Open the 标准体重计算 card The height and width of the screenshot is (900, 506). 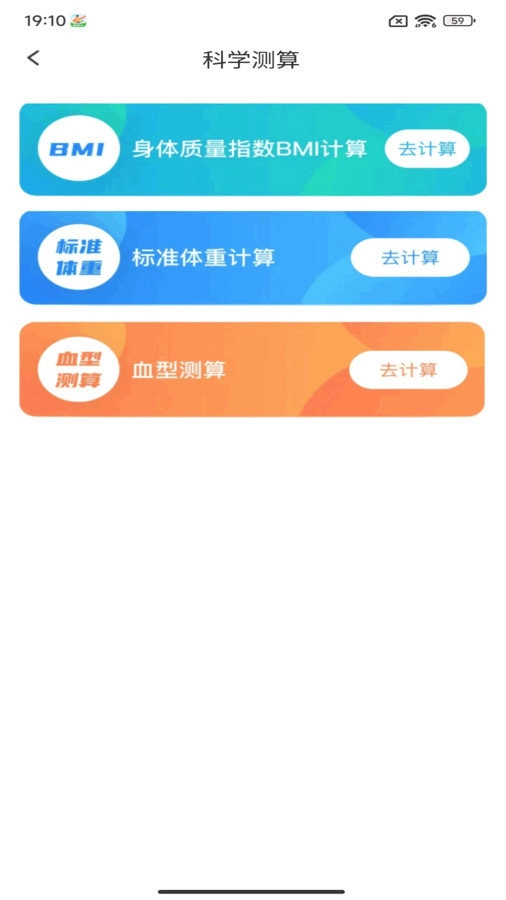pos(253,258)
